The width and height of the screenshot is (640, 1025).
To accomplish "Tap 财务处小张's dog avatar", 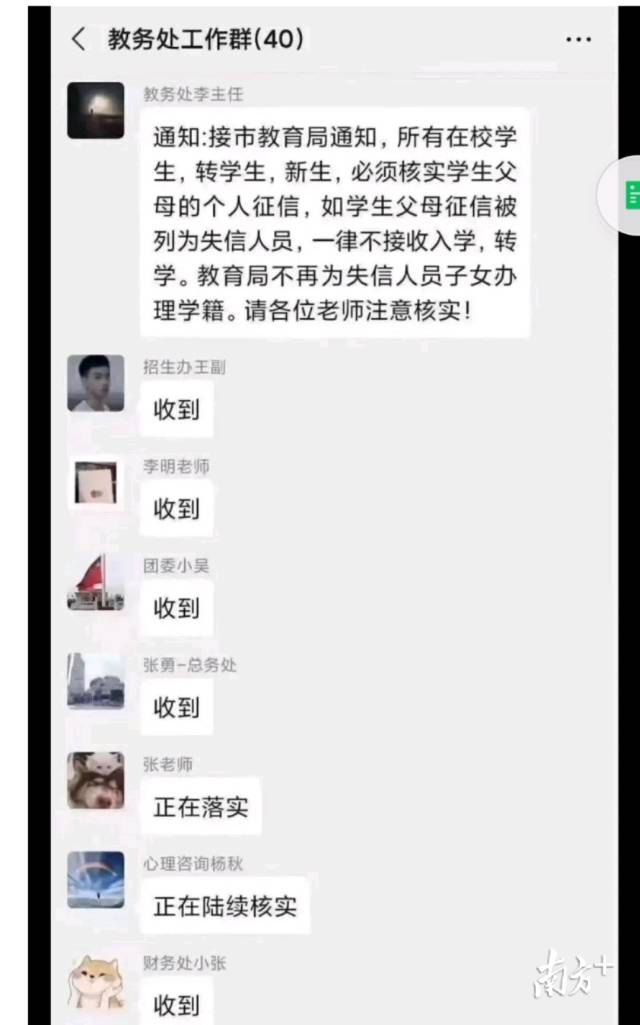I will [x=96, y=980].
